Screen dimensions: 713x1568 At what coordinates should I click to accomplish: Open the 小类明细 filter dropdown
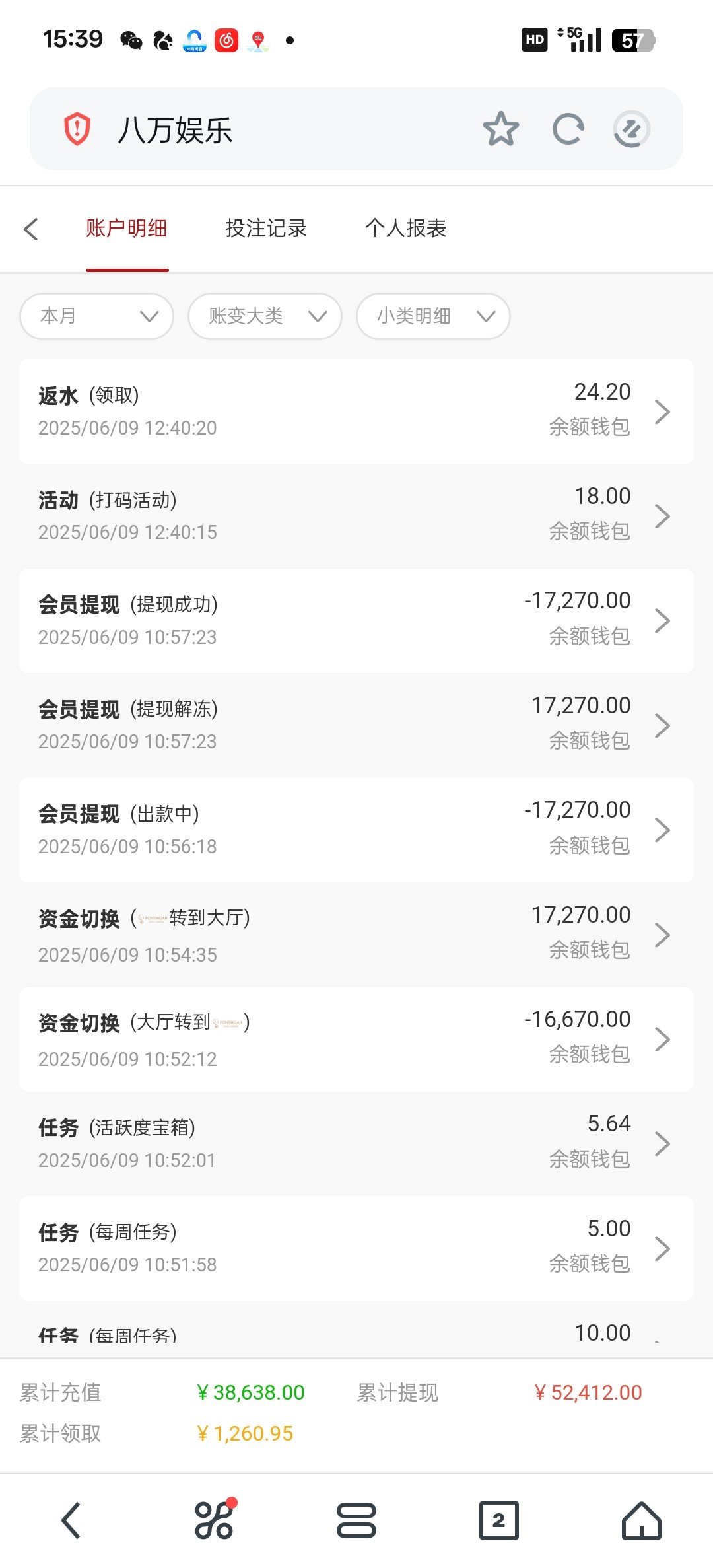tap(433, 316)
